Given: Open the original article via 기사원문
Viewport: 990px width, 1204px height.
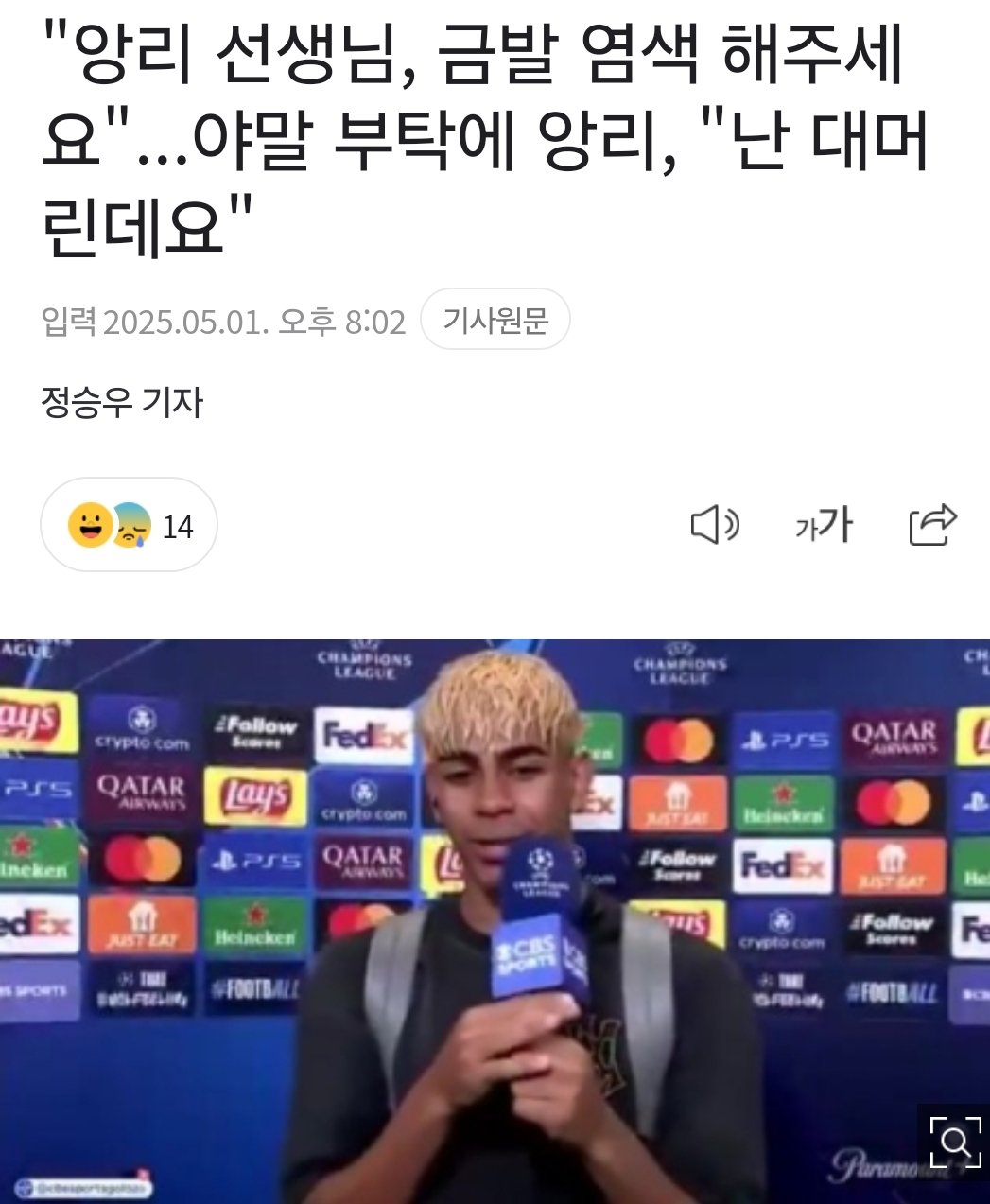Looking at the screenshot, I should click(495, 321).
